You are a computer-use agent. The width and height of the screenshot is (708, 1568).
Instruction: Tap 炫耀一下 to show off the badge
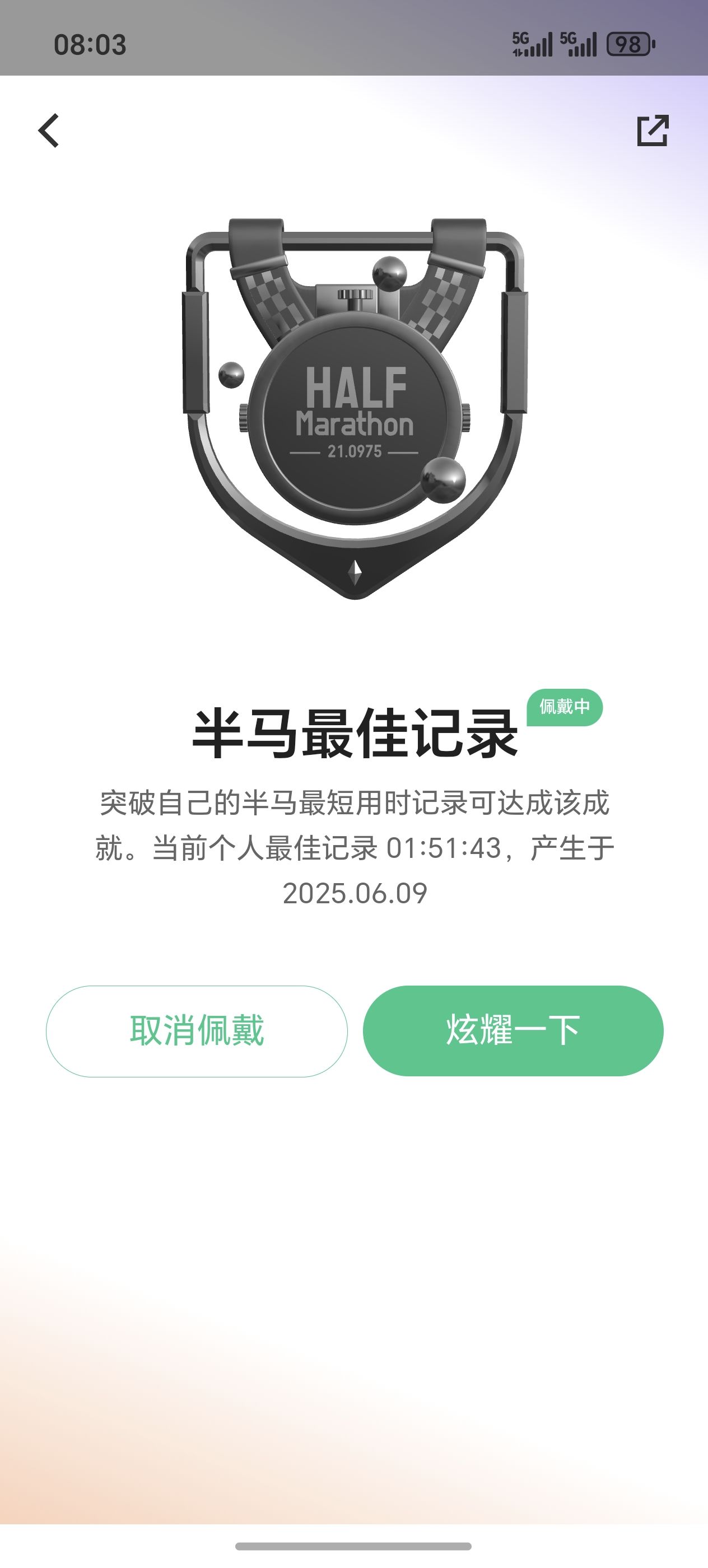(x=513, y=1031)
